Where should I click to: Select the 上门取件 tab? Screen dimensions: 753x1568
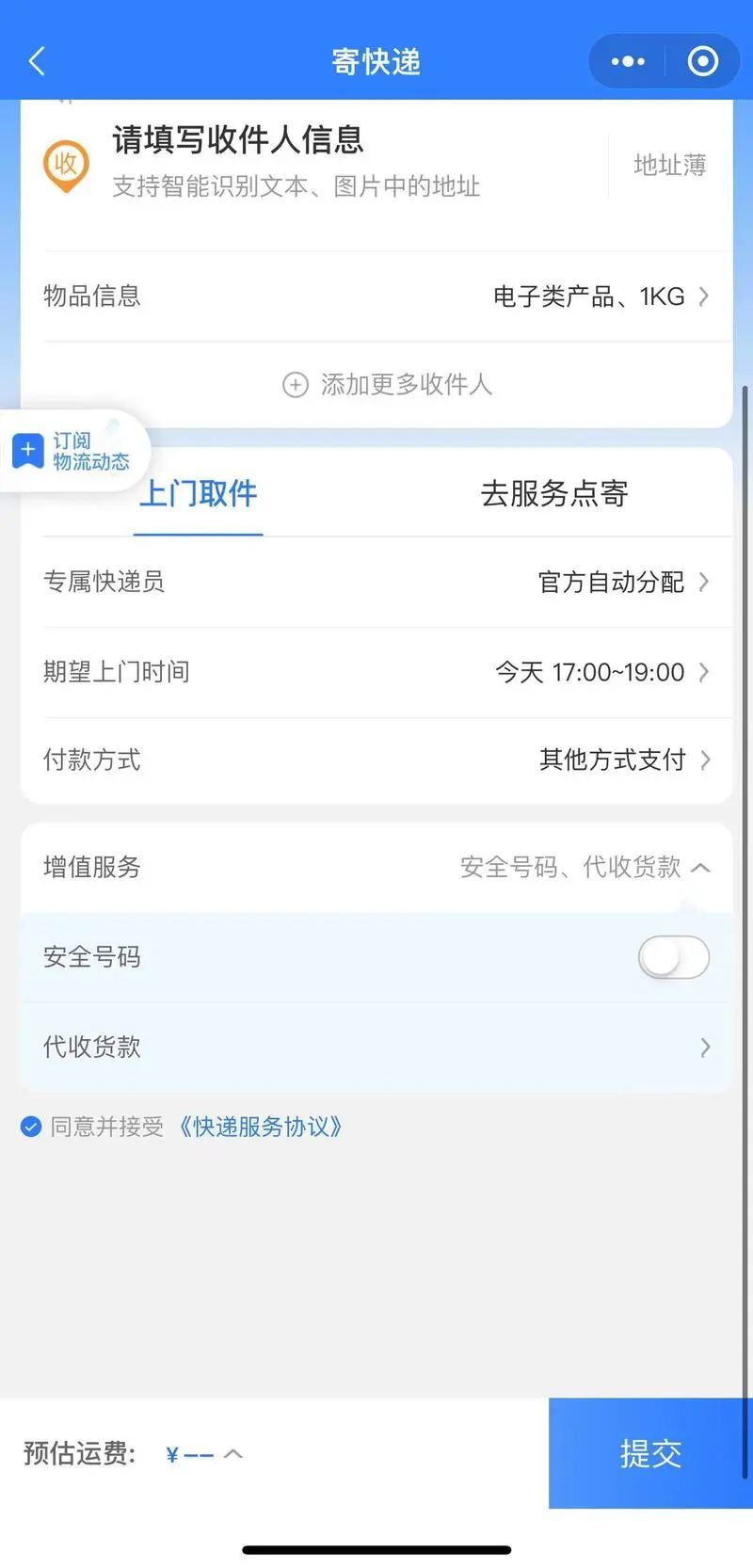coord(198,493)
